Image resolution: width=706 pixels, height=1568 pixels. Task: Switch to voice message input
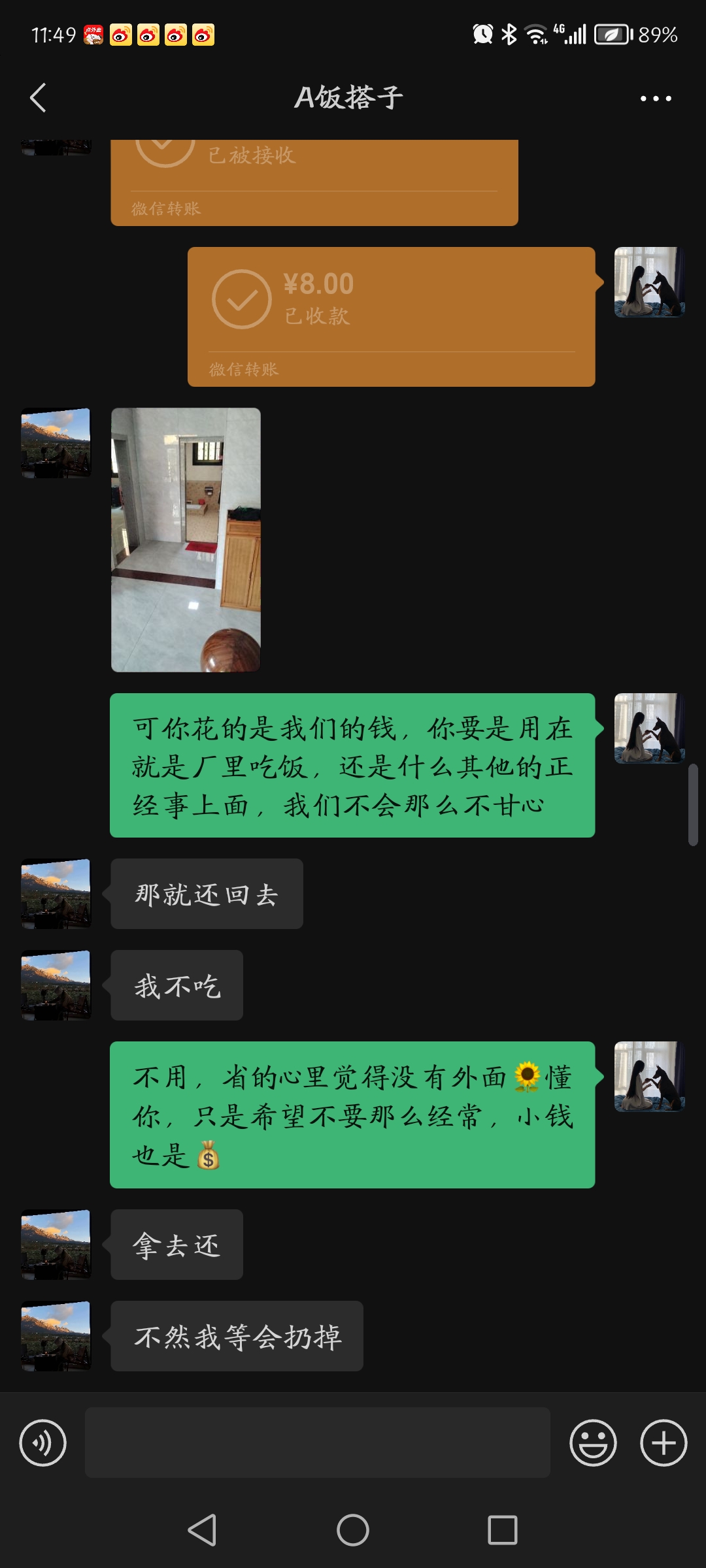pyautogui.click(x=43, y=1443)
